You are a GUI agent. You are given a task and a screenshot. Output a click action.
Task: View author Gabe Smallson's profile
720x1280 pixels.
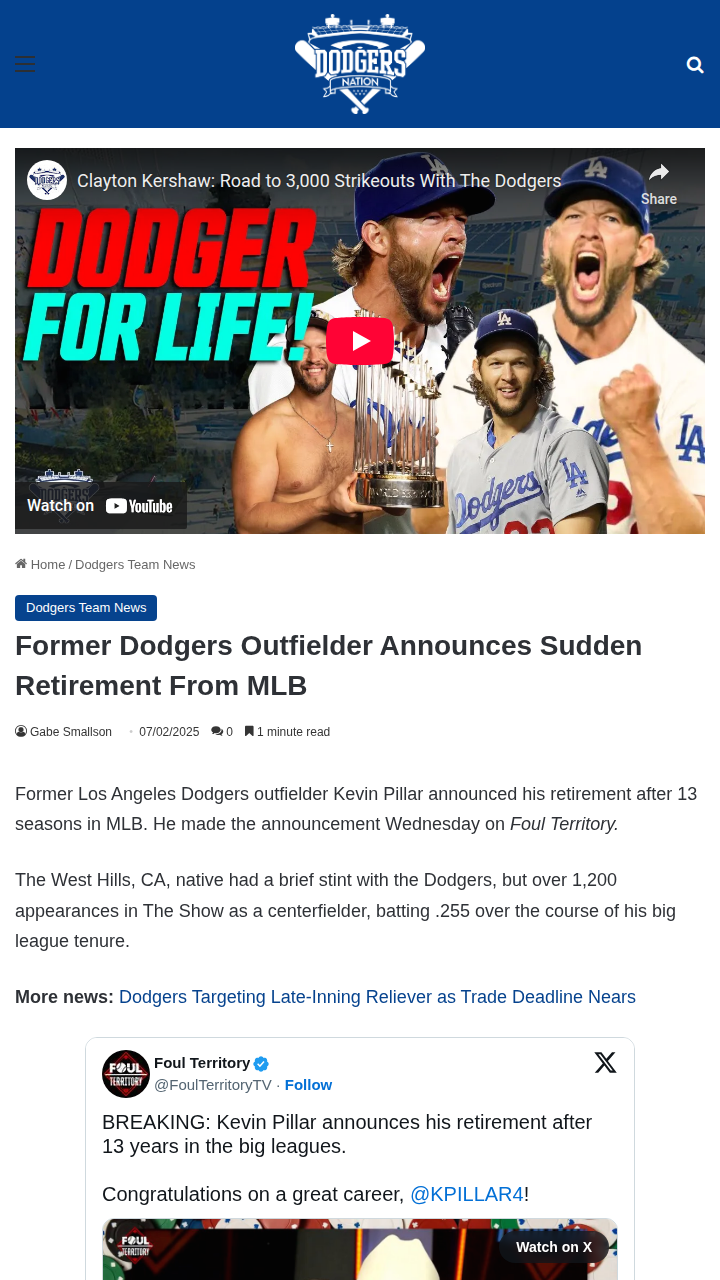coord(70,732)
